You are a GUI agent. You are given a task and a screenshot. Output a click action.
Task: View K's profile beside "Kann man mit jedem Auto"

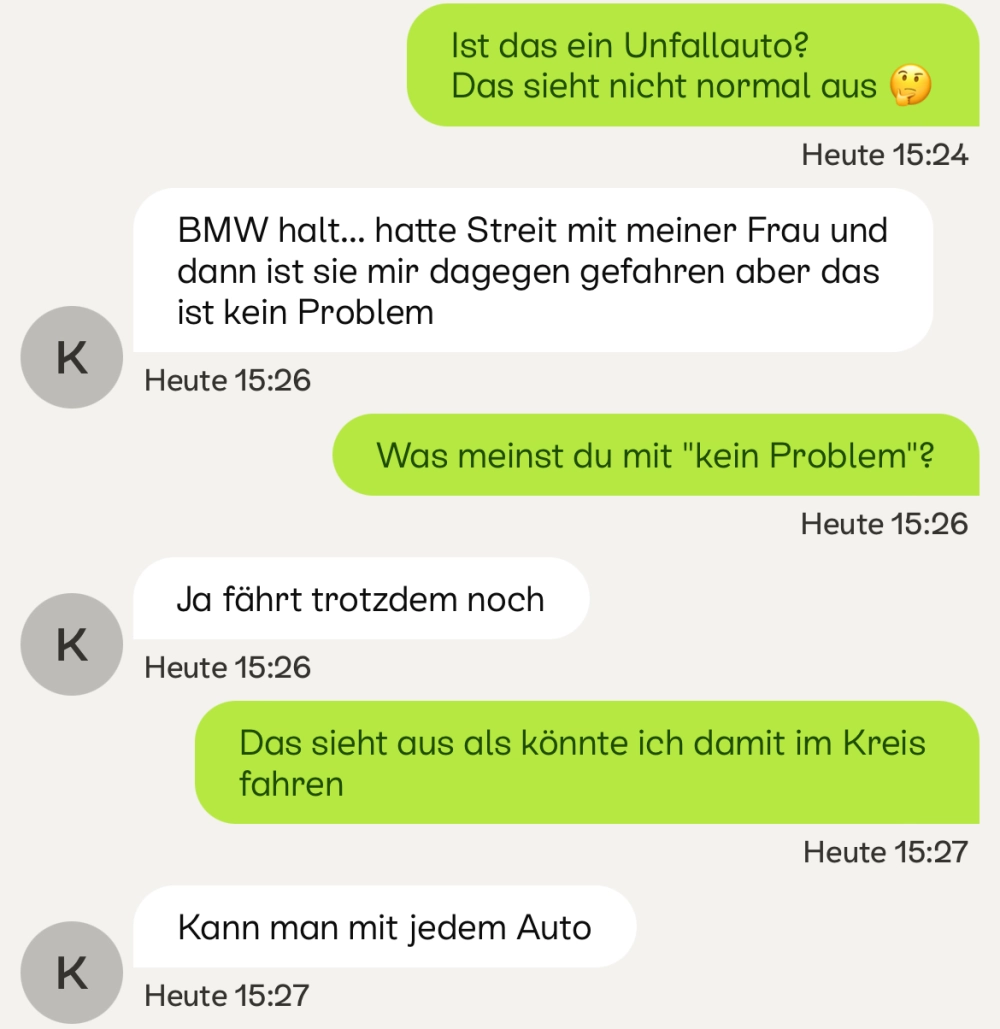[x=71, y=972]
